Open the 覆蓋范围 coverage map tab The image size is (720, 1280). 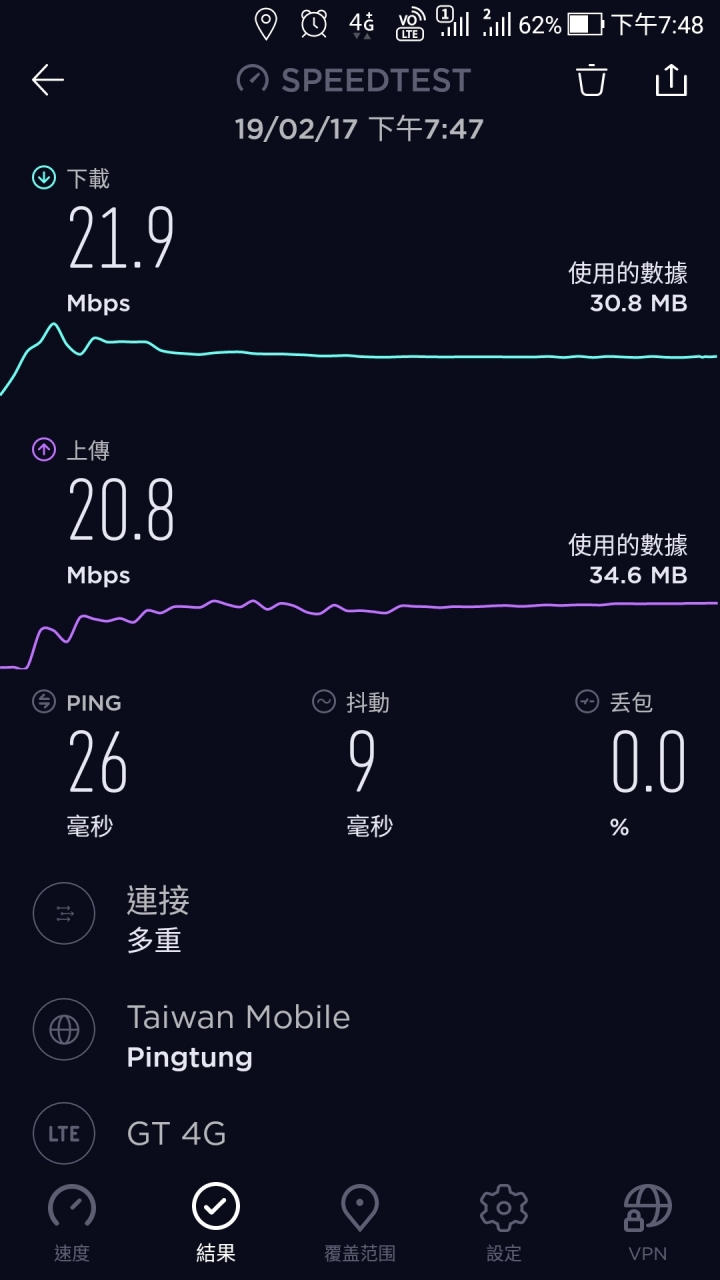[x=360, y=1222]
